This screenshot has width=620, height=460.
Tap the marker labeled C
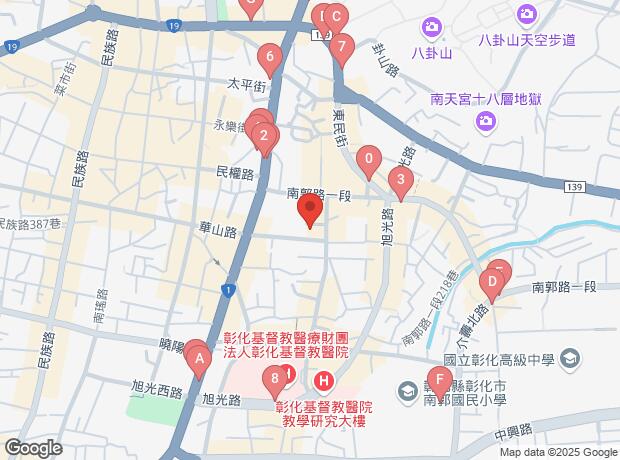(x=335, y=17)
